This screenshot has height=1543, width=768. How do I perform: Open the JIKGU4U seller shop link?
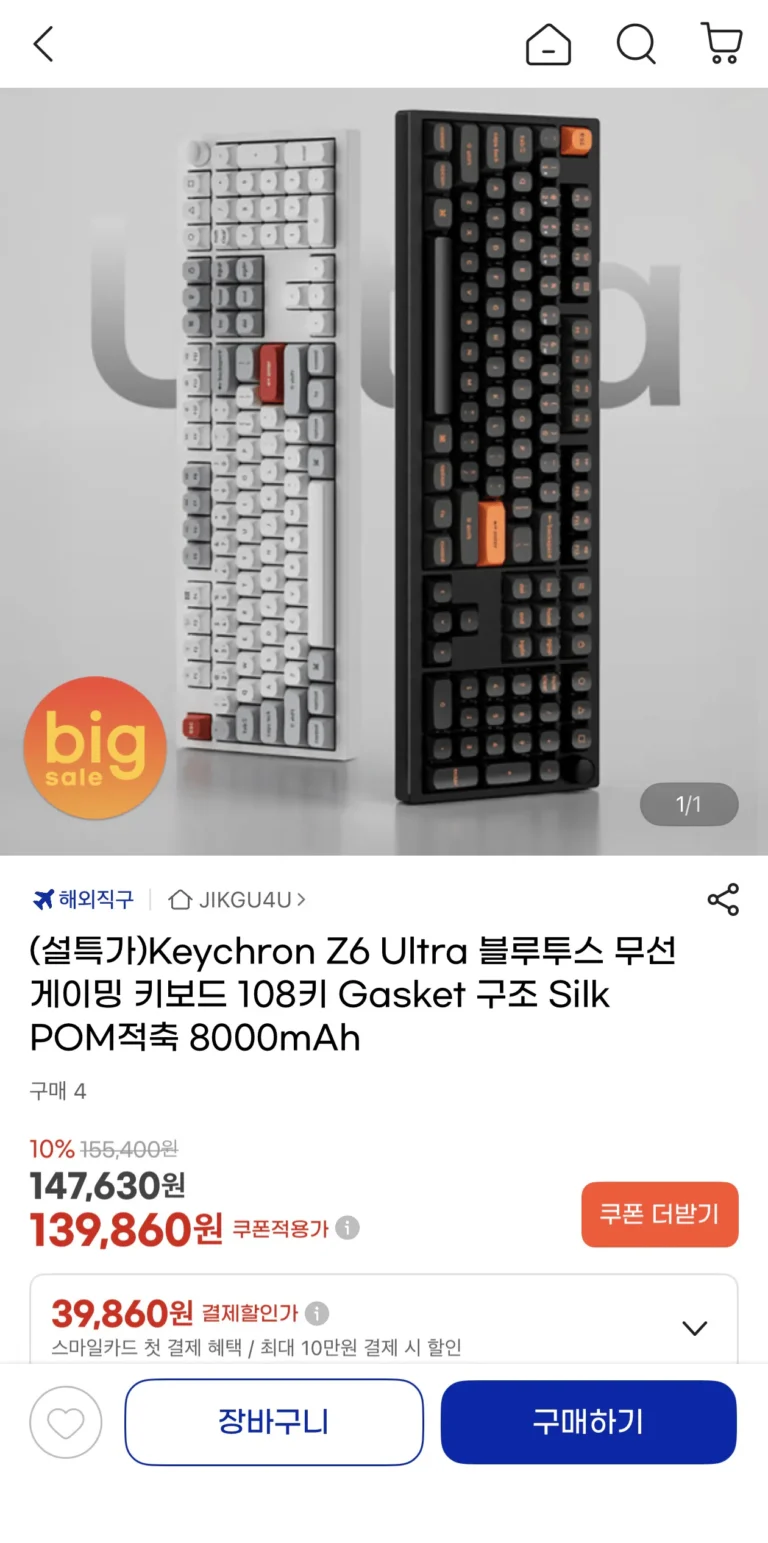238,900
